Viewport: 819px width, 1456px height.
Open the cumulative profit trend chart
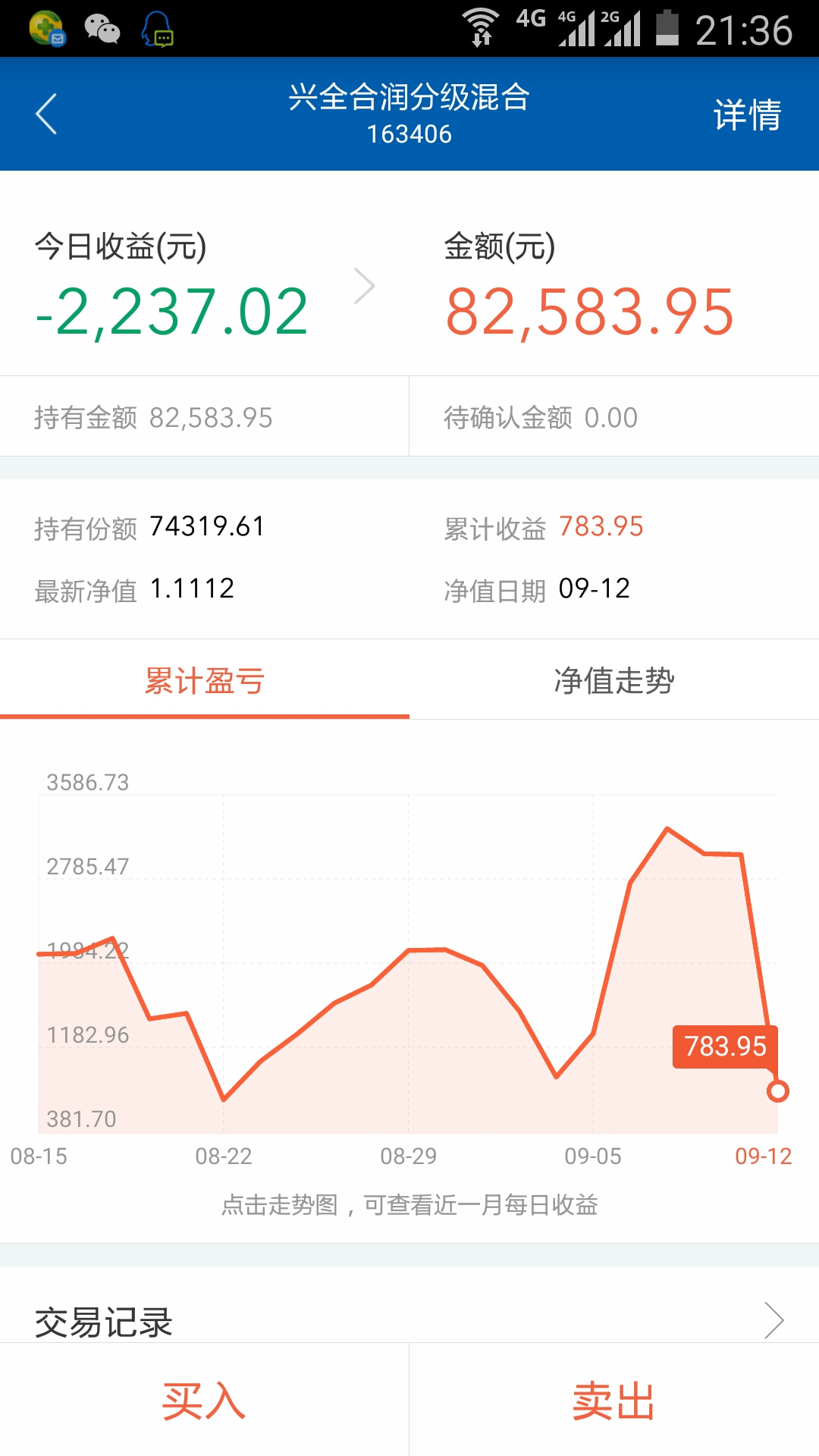[408, 963]
